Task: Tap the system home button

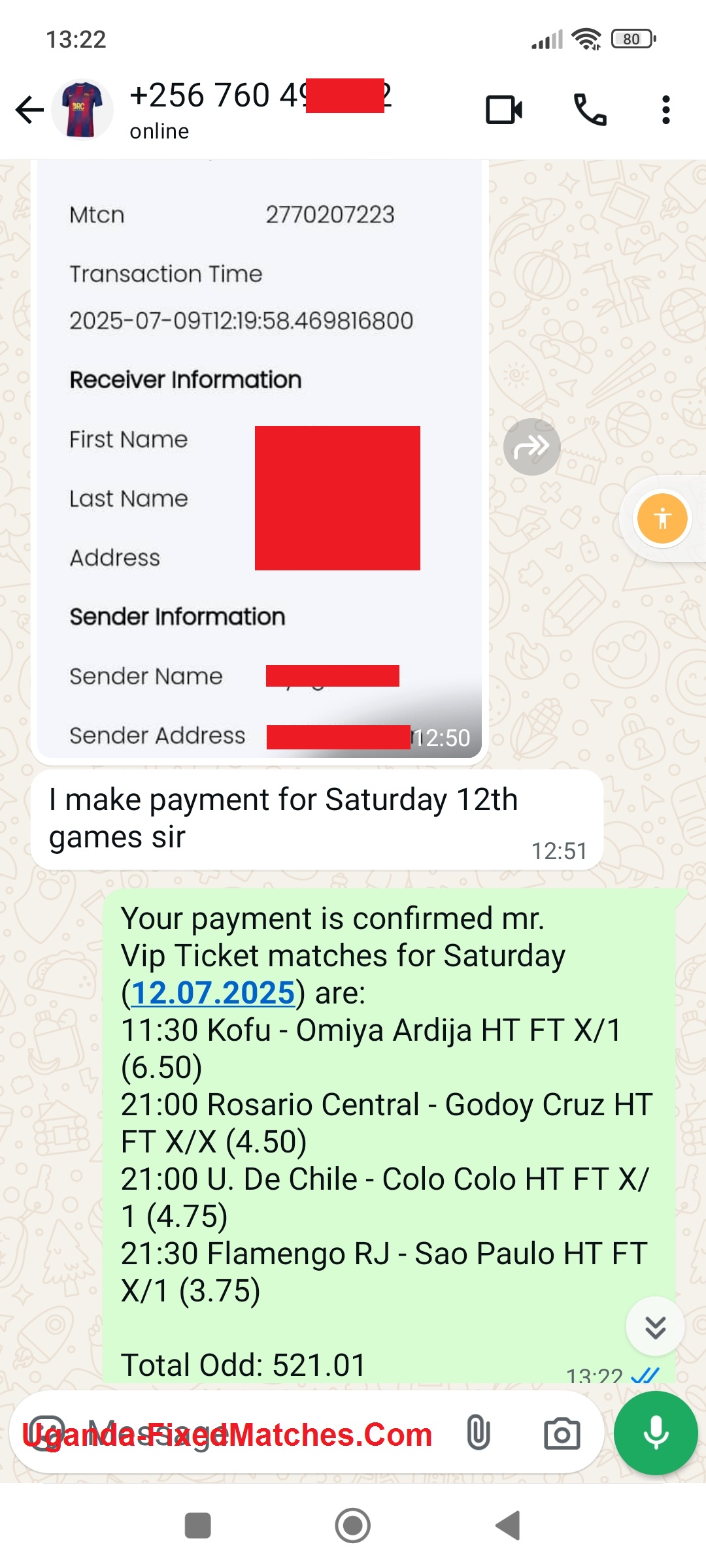Action: tap(353, 1526)
